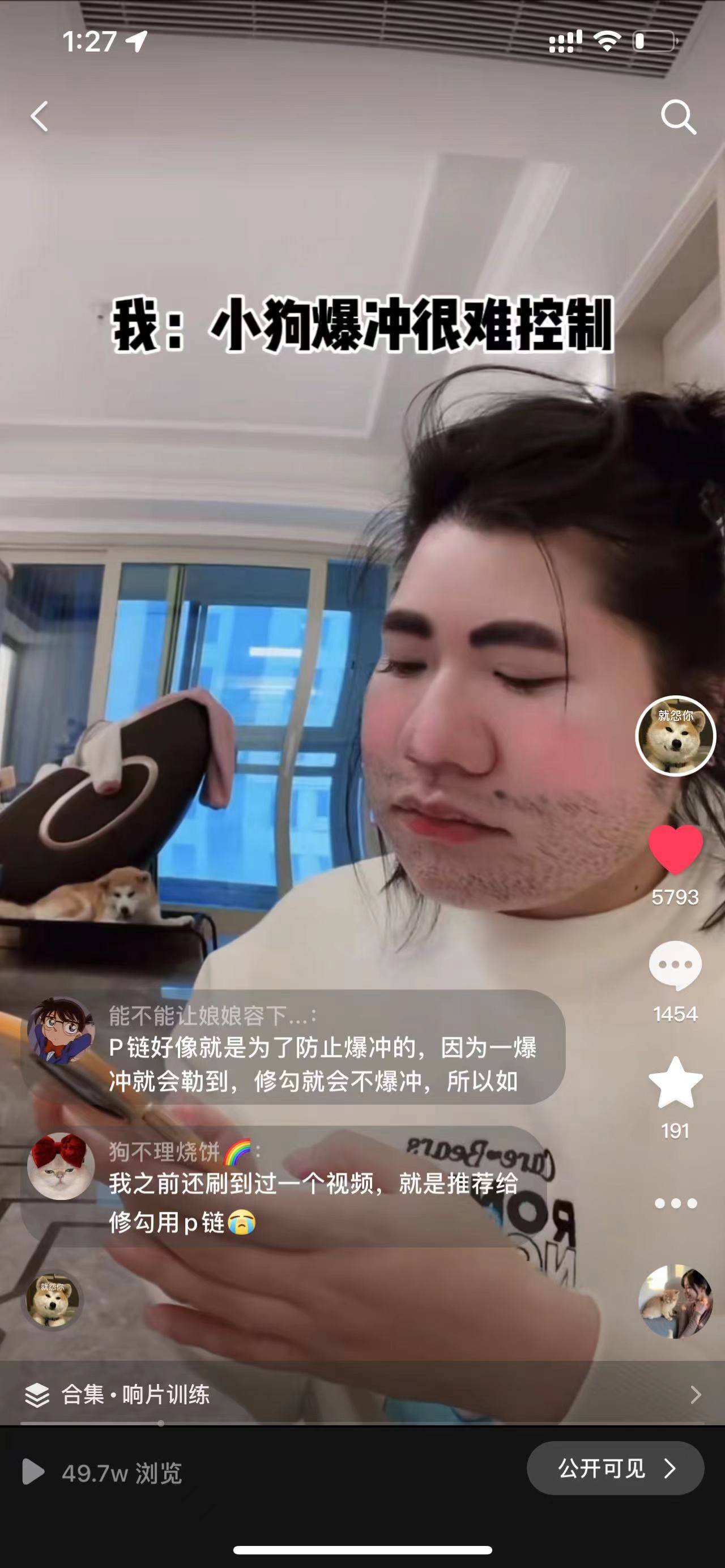Go back with the top-left arrow
Image resolution: width=725 pixels, height=1568 pixels.
pos(40,116)
